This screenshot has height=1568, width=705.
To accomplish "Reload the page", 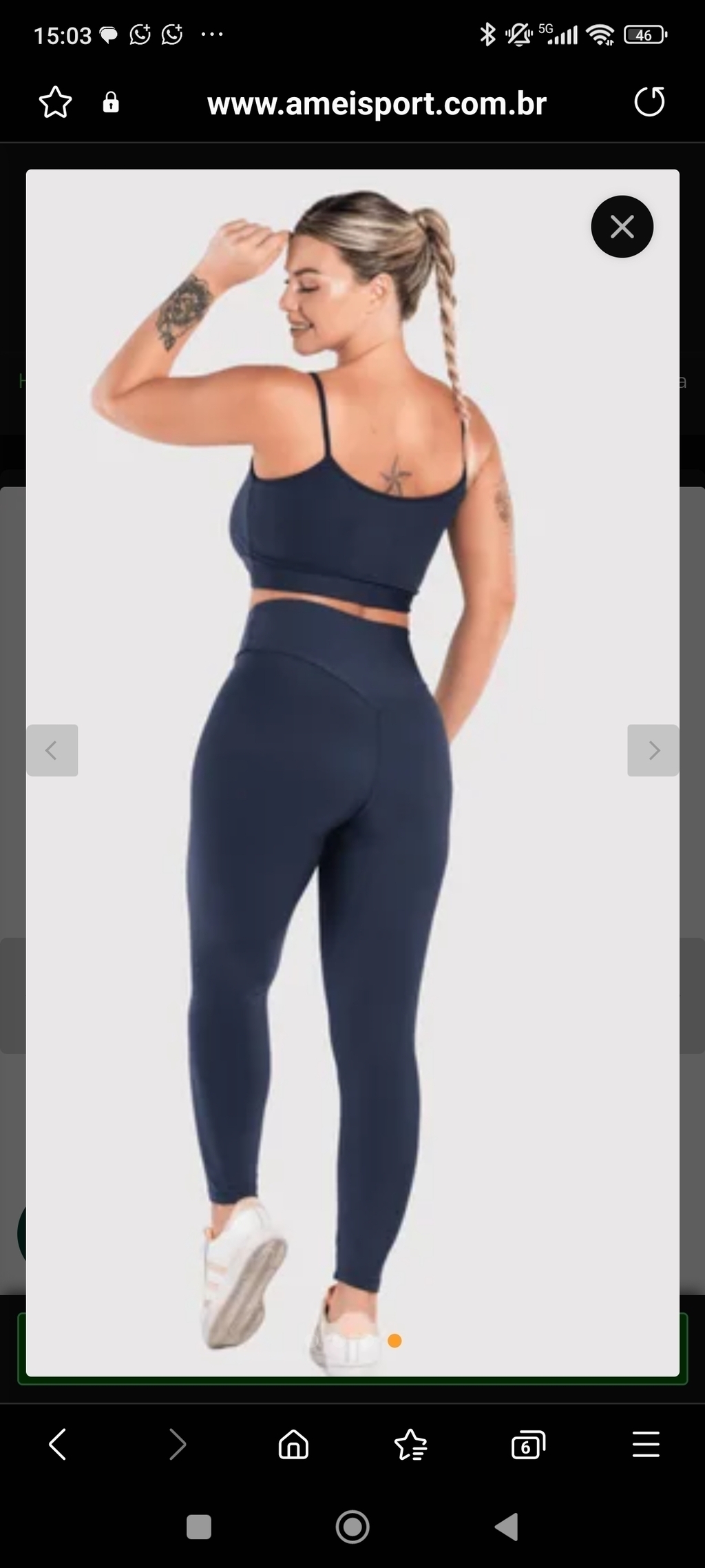I will tap(649, 103).
